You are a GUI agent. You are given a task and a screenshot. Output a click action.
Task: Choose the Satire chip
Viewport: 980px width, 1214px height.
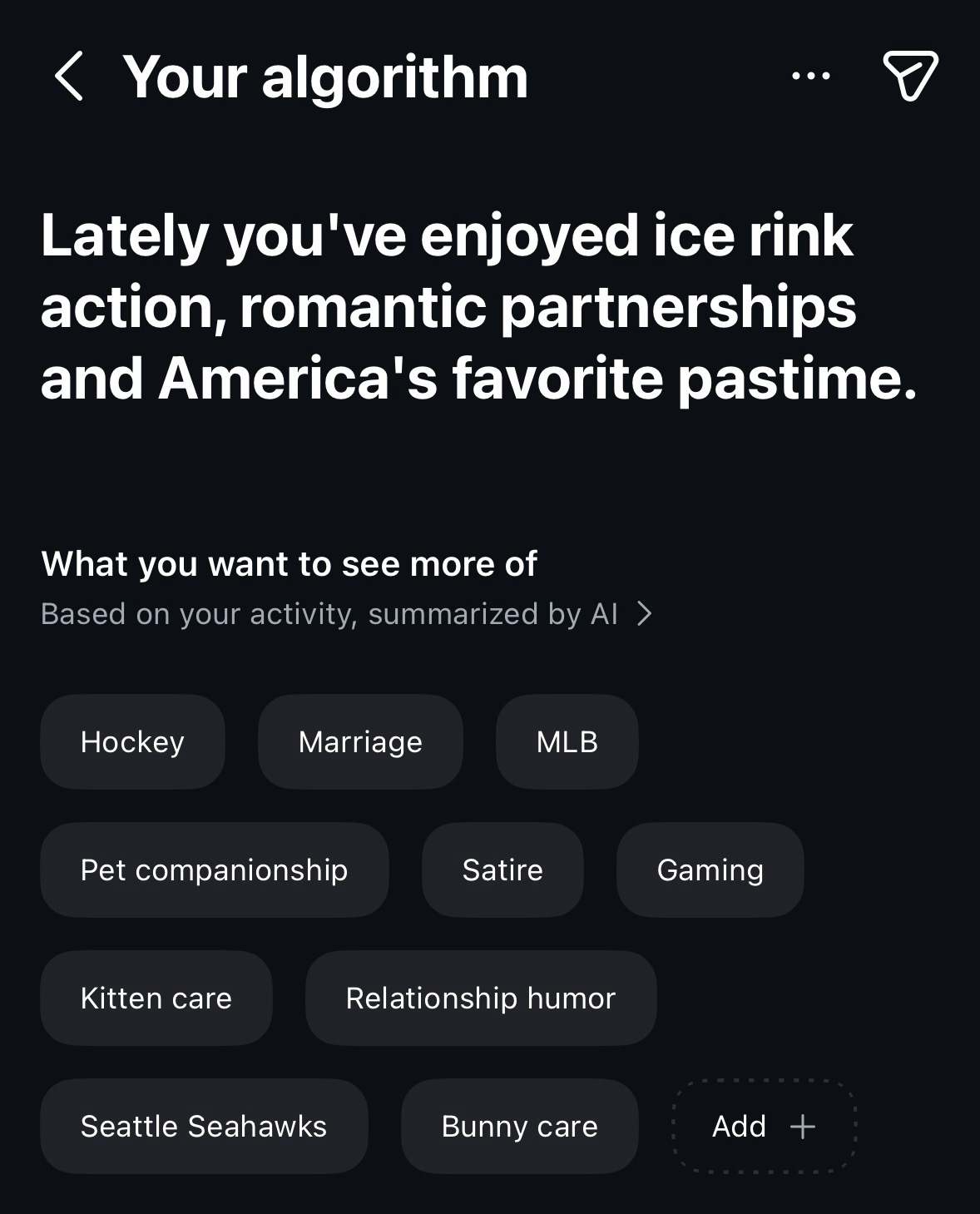[502, 870]
